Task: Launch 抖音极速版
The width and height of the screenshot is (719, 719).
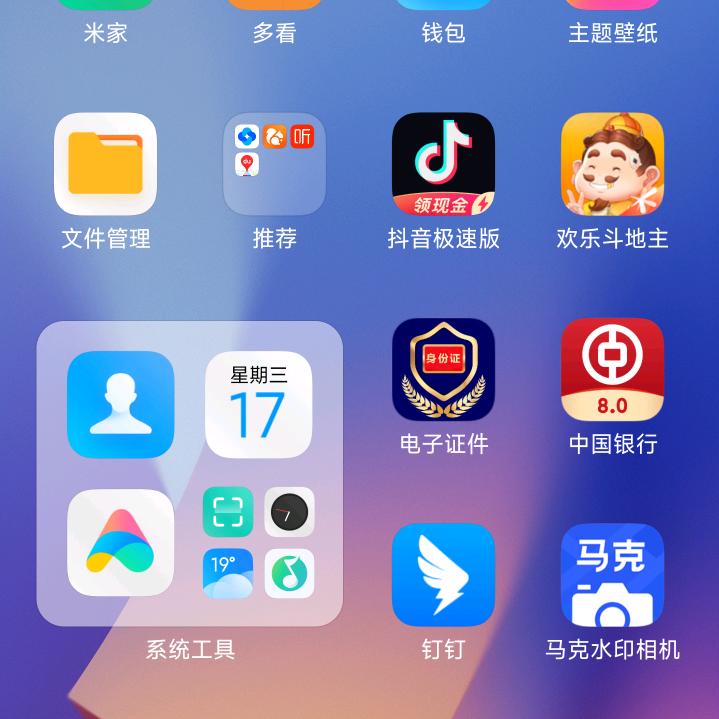Action: [x=443, y=165]
